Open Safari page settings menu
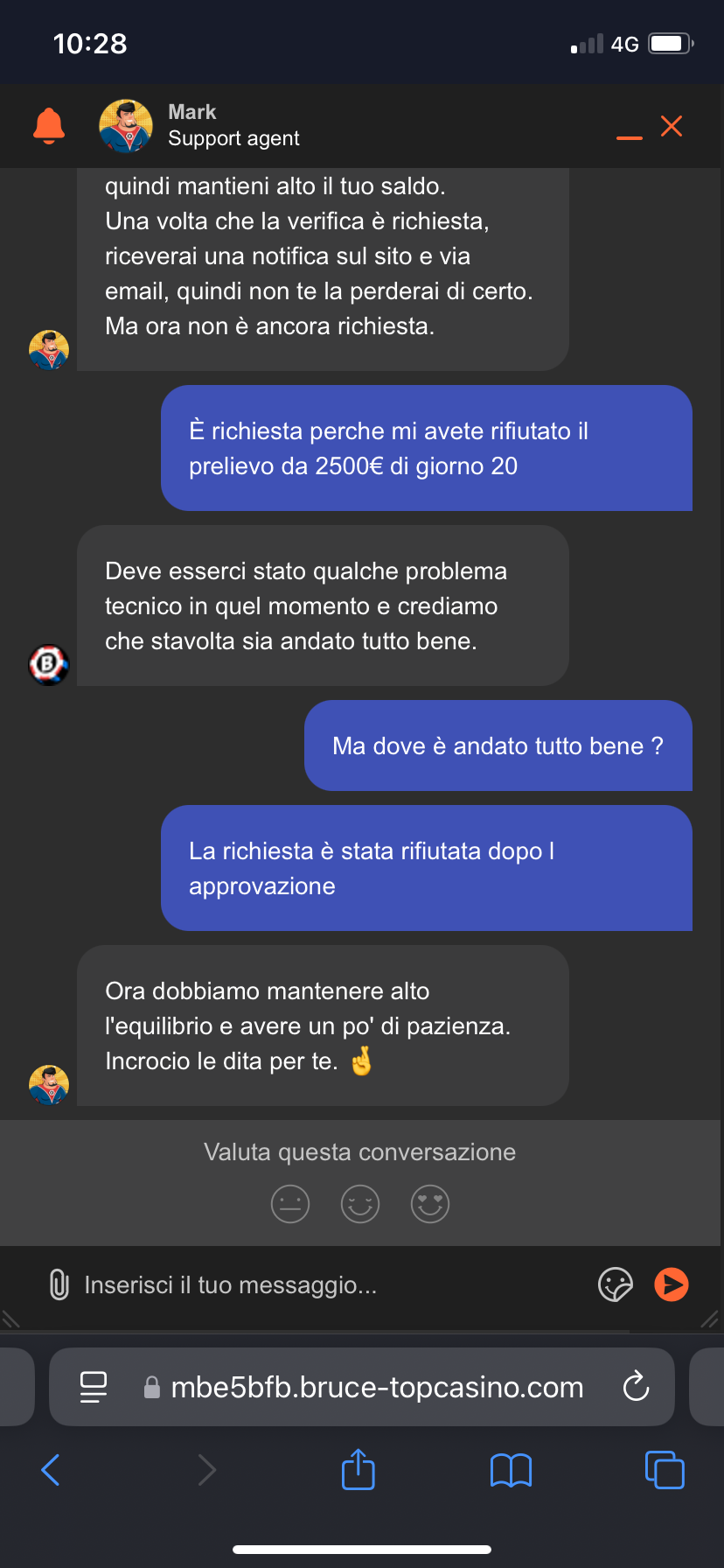This screenshot has width=724, height=1568. (94, 1387)
